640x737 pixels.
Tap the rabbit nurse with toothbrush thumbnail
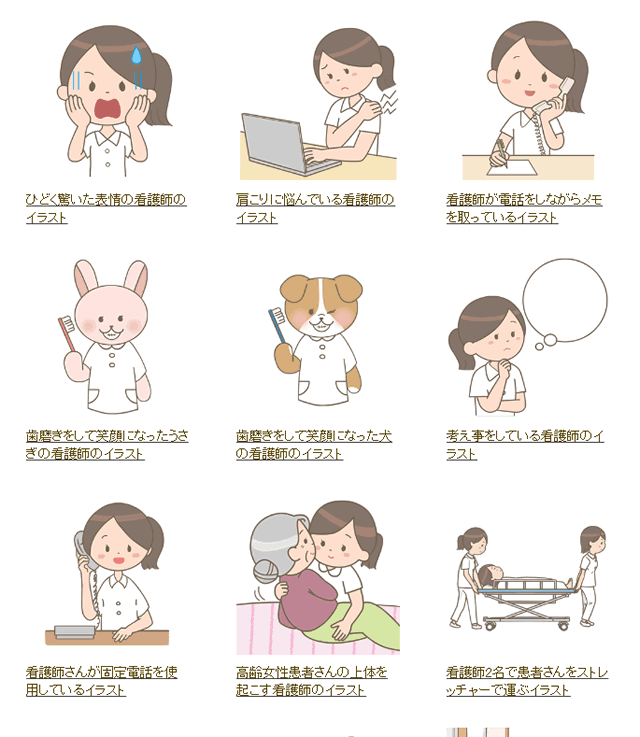tap(107, 337)
